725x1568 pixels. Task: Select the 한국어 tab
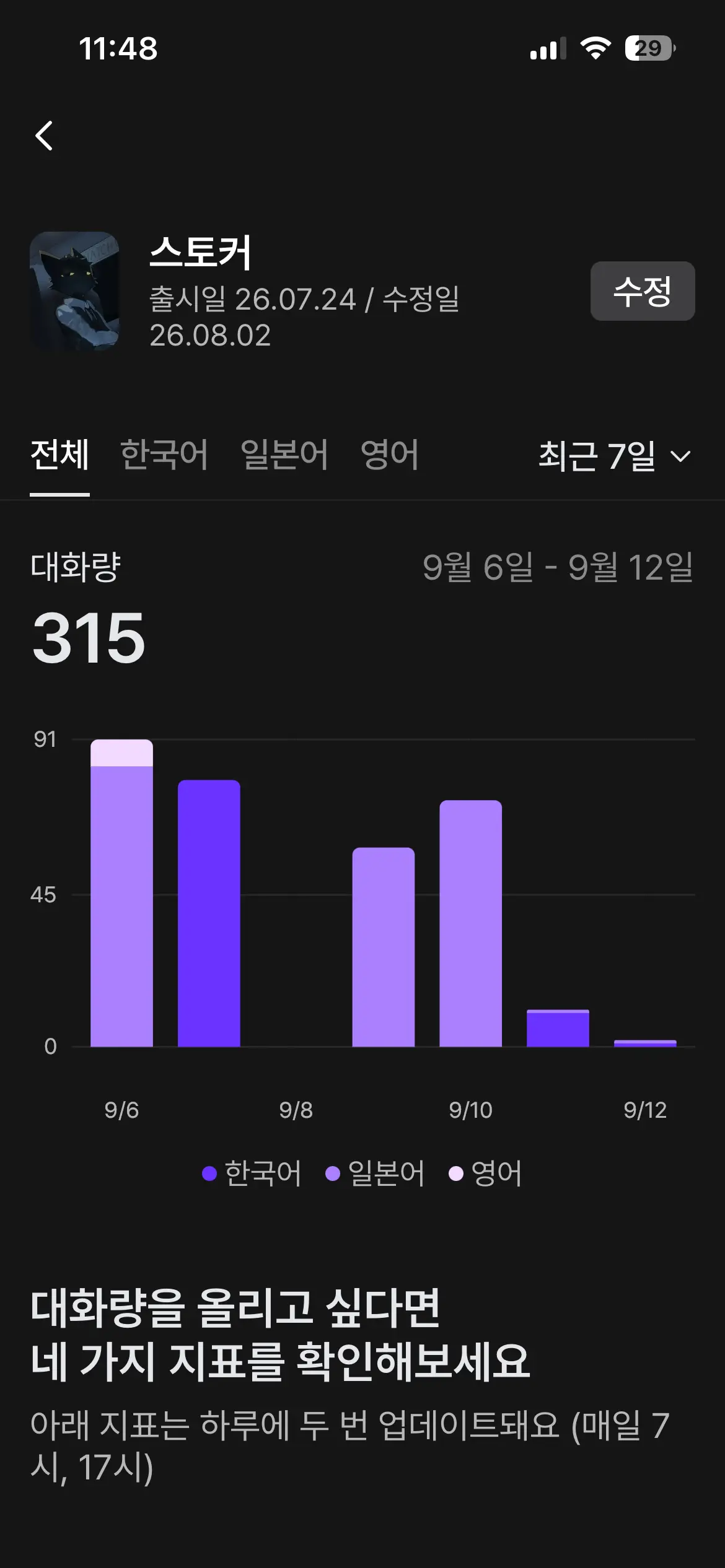tap(164, 455)
